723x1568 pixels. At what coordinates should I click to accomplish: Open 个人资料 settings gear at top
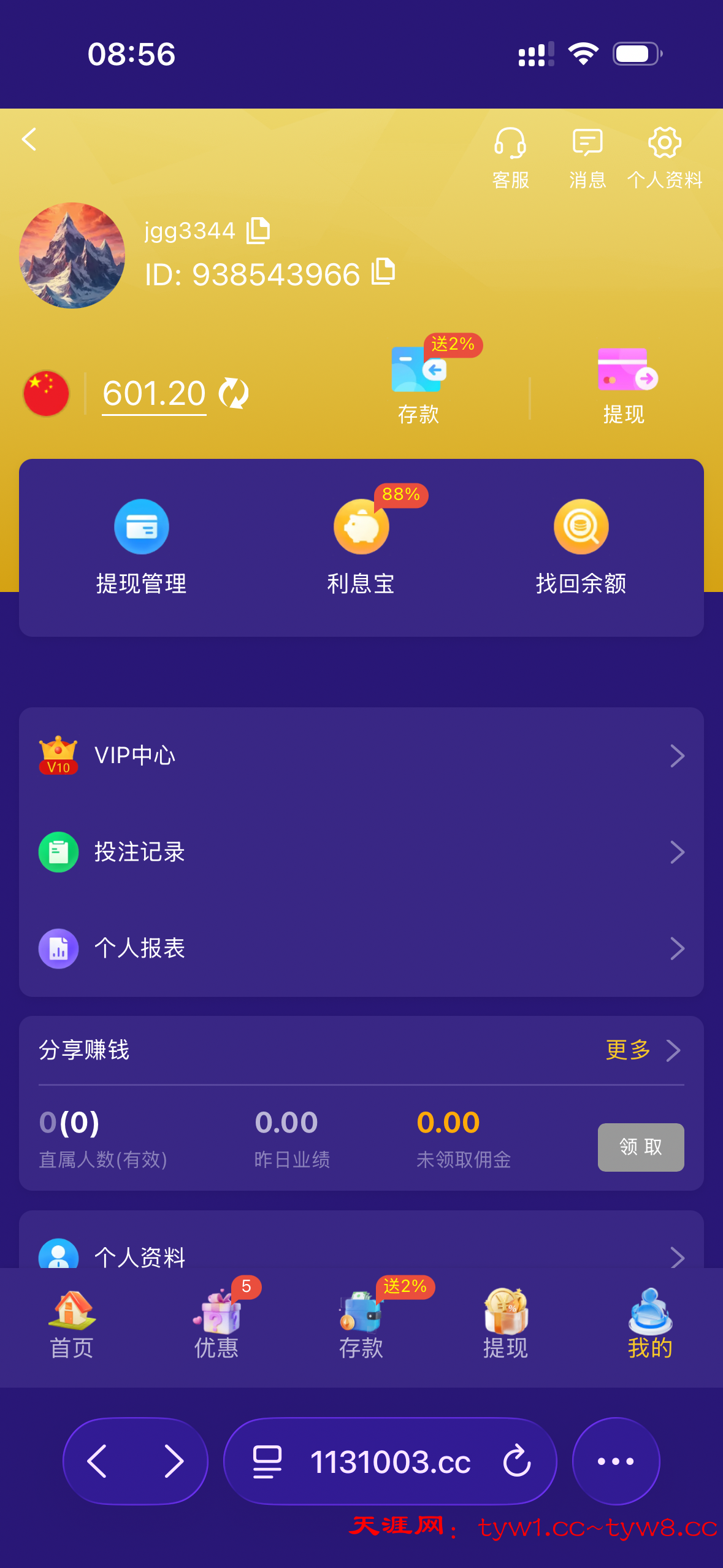point(665,157)
